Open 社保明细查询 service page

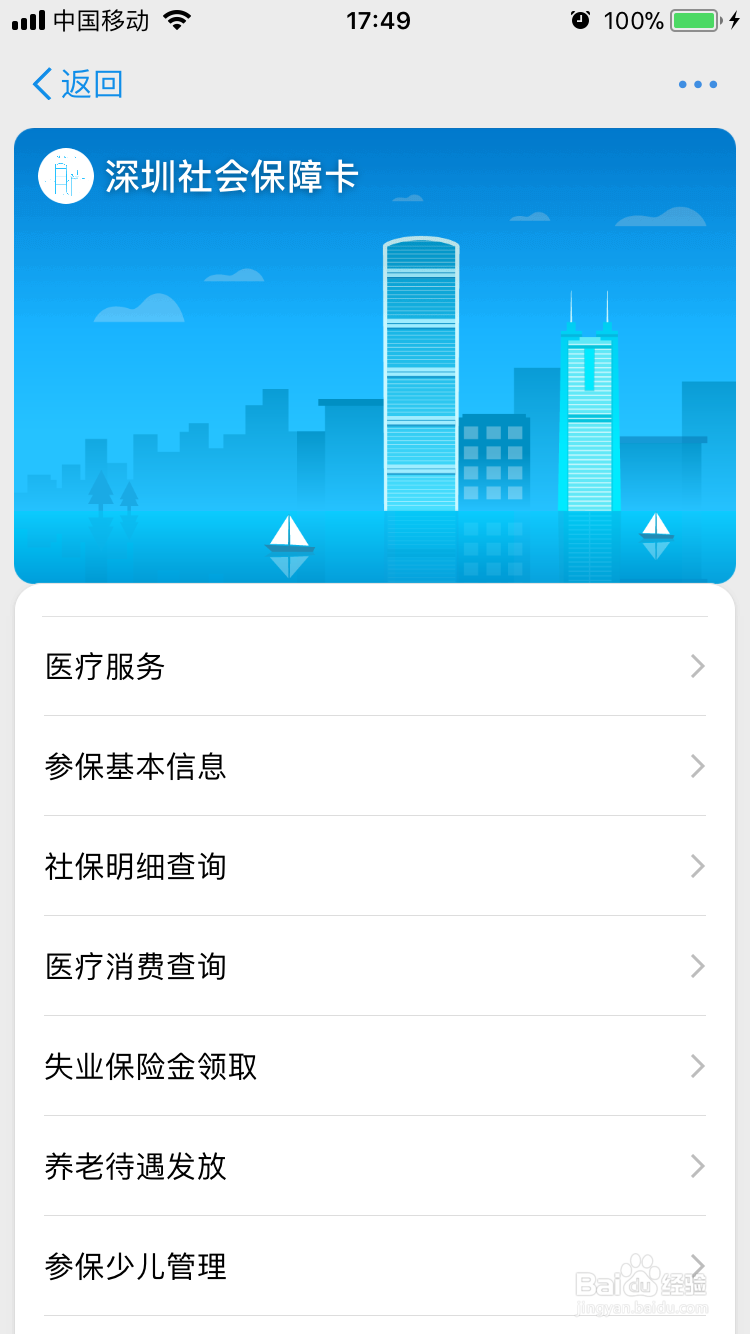click(375, 866)
